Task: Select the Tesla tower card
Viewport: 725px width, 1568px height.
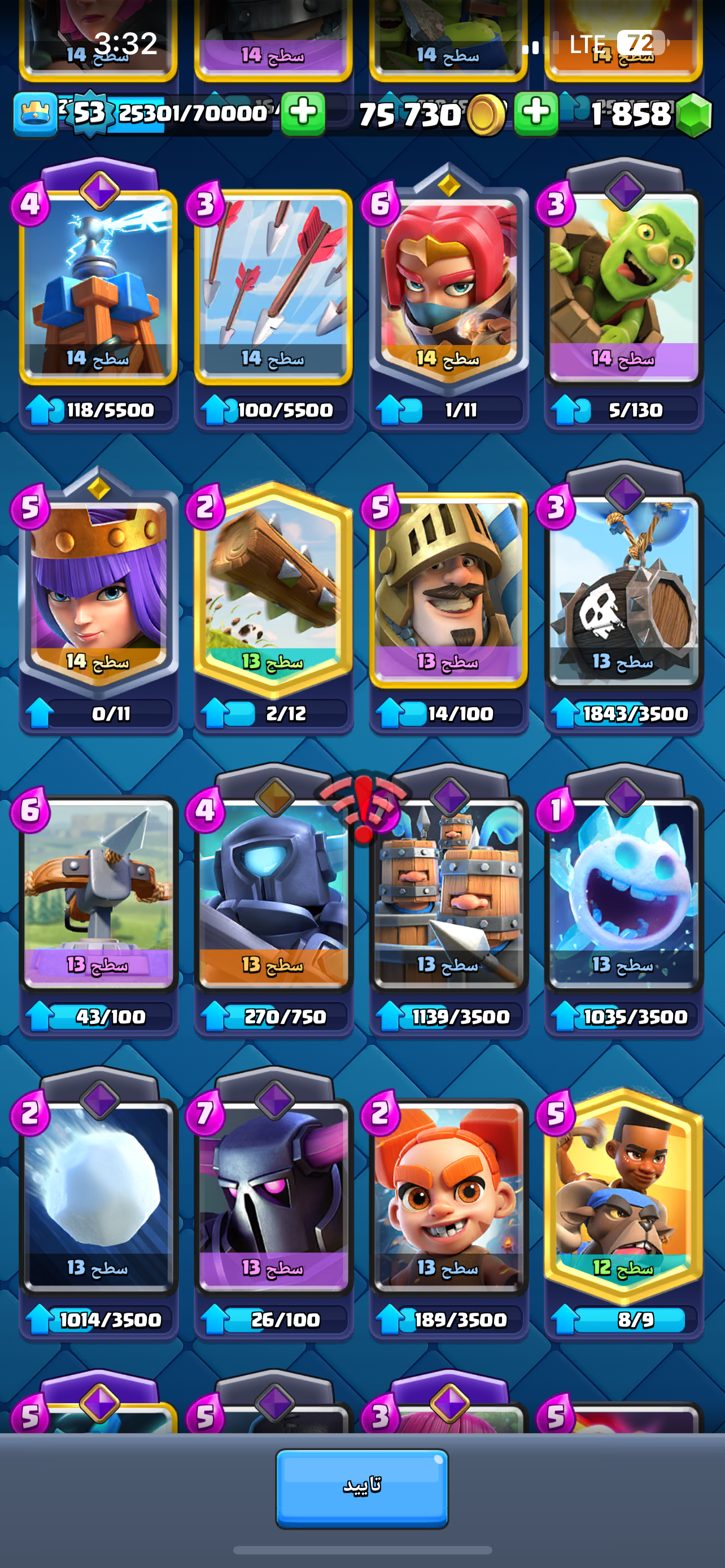Action: tap(99, 286)
